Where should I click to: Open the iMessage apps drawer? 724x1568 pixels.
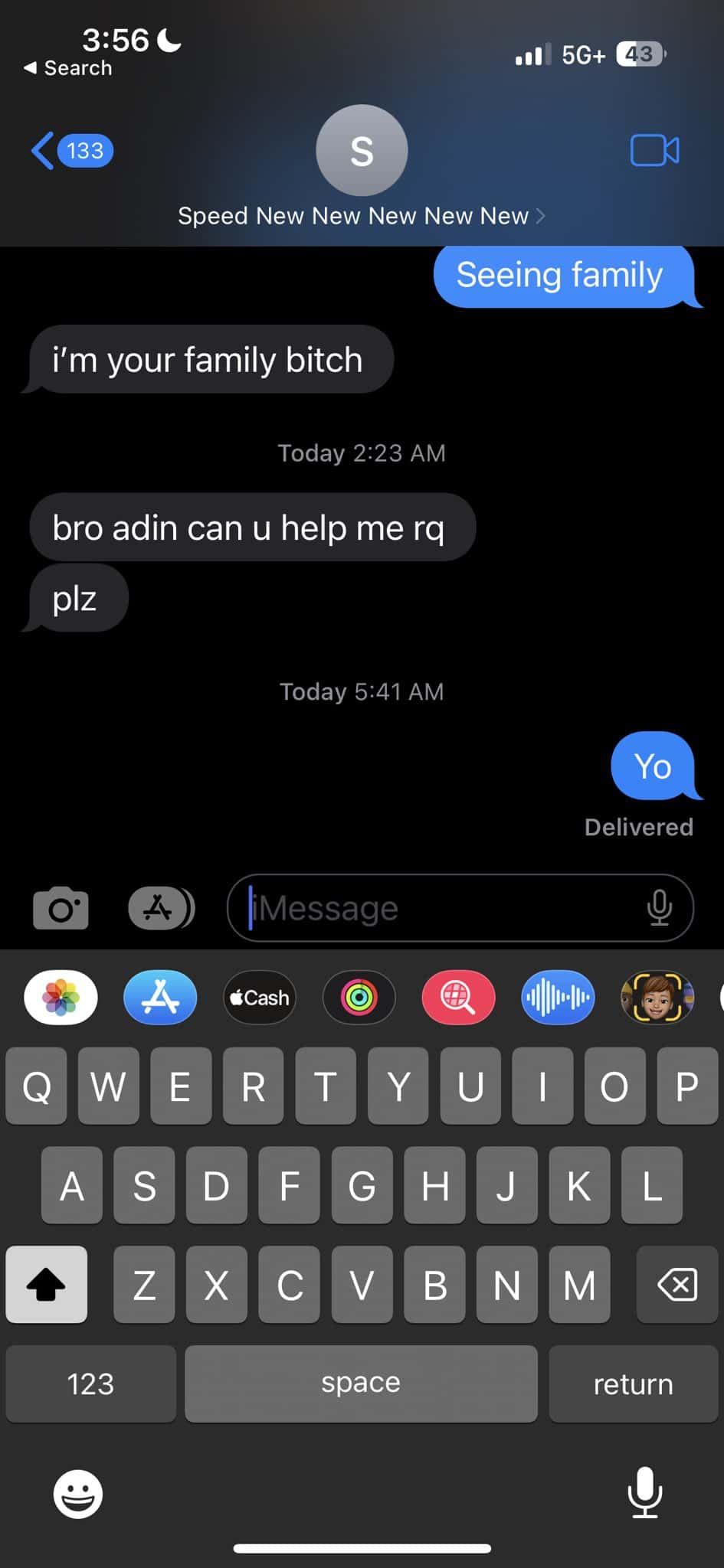tap(160, 908)
